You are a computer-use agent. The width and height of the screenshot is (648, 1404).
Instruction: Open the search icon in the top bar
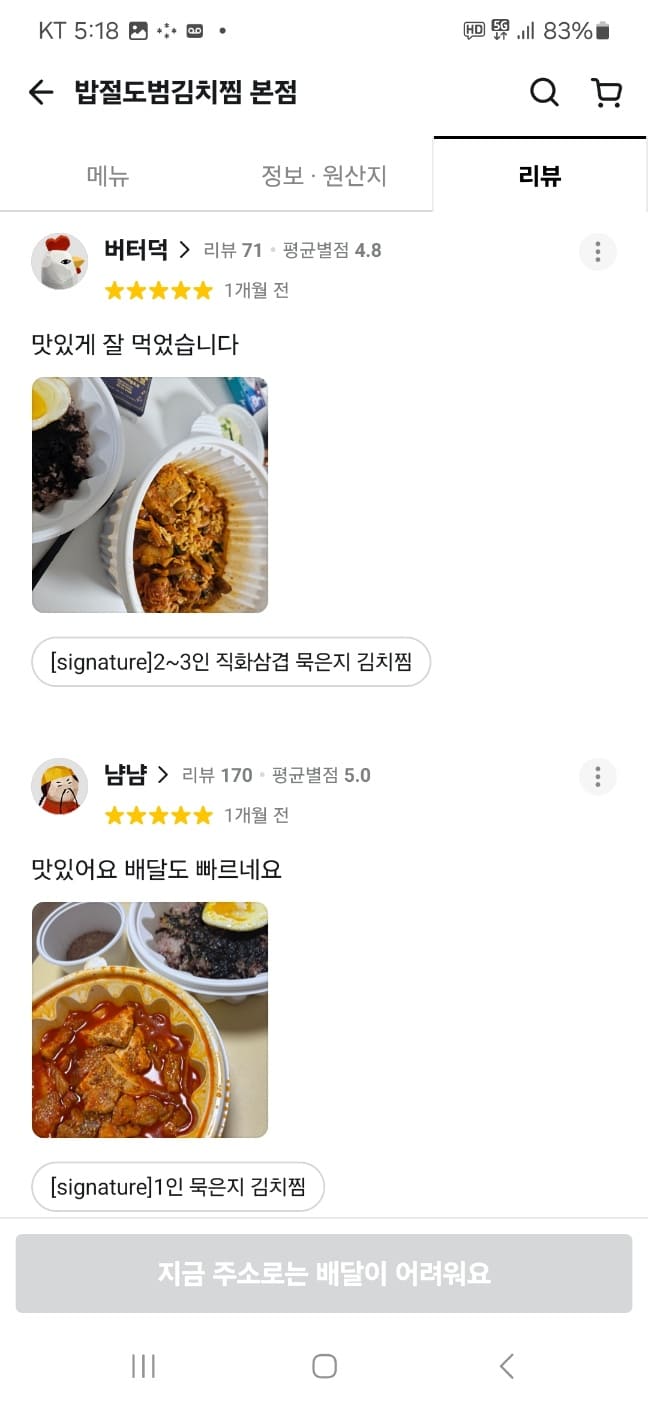[544, 93]
